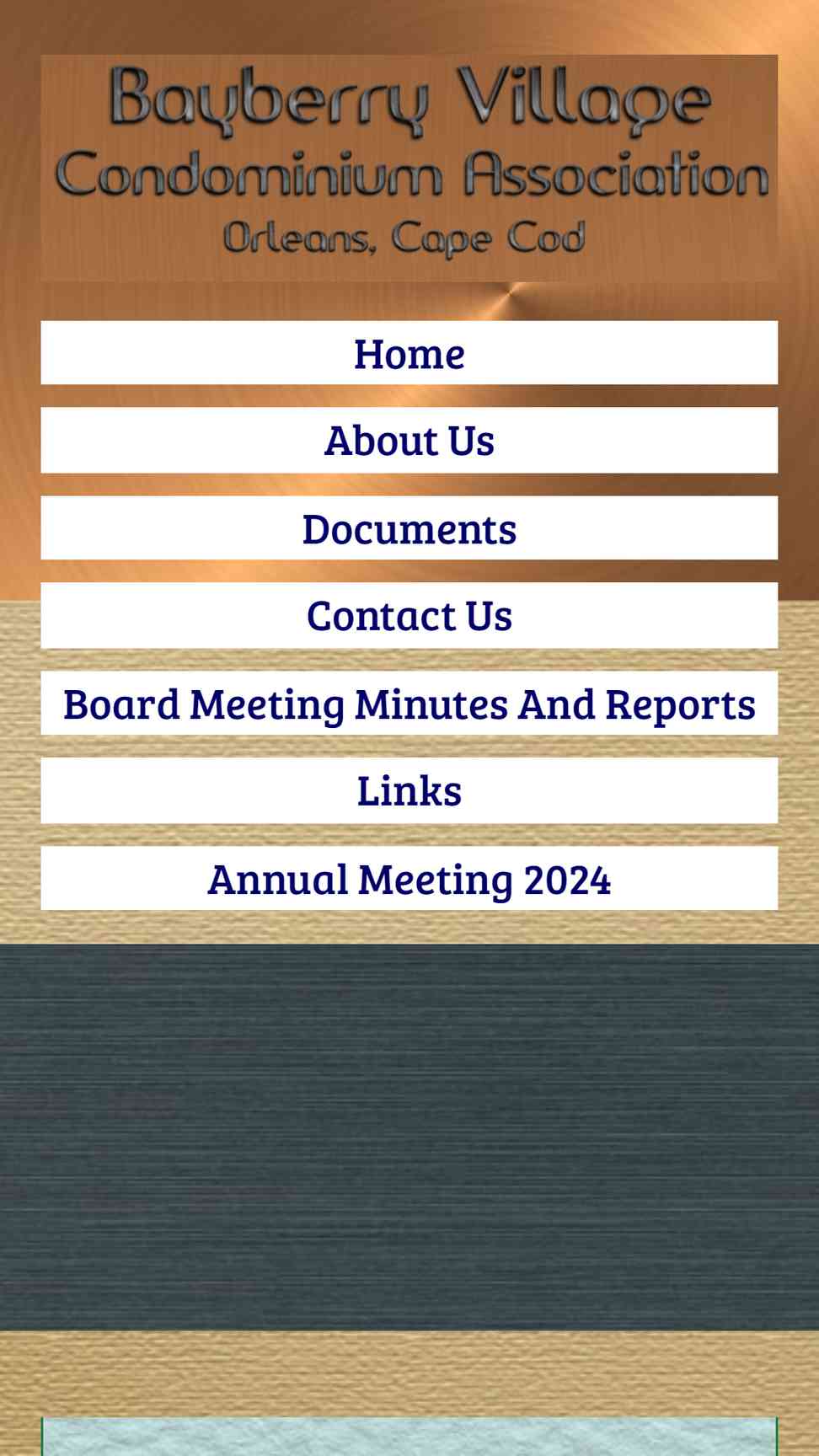
Task: Open the Documents section
Action: tap(409, 527)
